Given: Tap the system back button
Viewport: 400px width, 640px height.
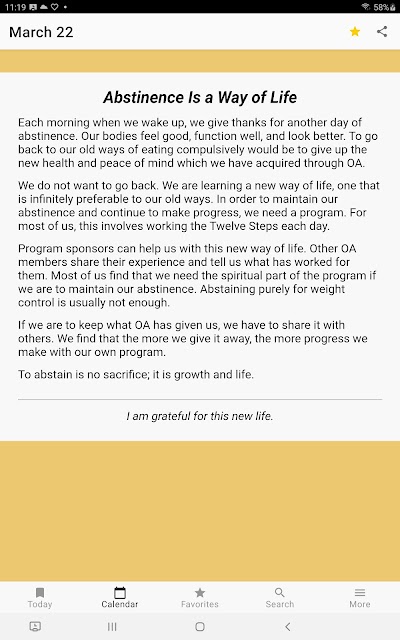Looking at the screenshot, I should pos(287,627).
